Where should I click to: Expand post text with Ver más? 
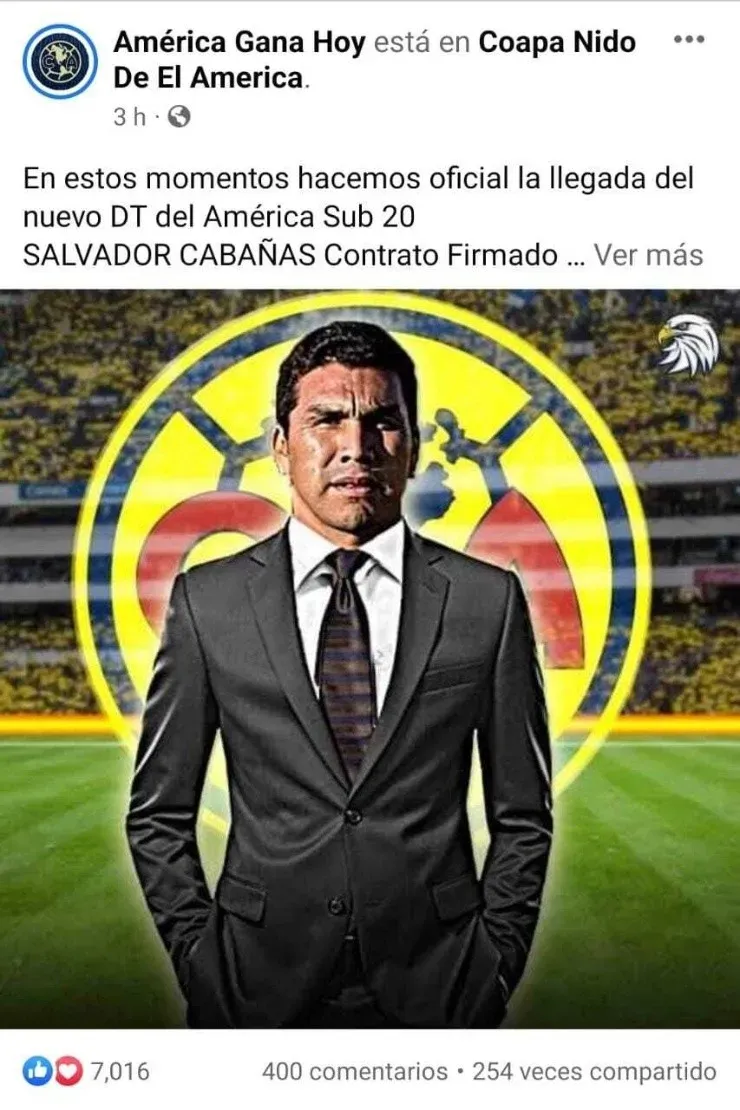pyautogui.click(x=648, y=254)
